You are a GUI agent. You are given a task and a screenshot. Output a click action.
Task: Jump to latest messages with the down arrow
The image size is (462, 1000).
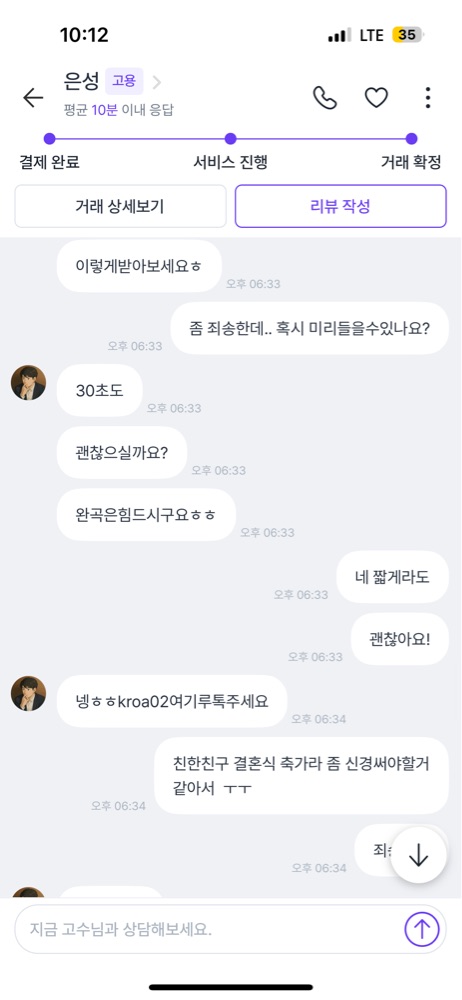tap(418, 857)
